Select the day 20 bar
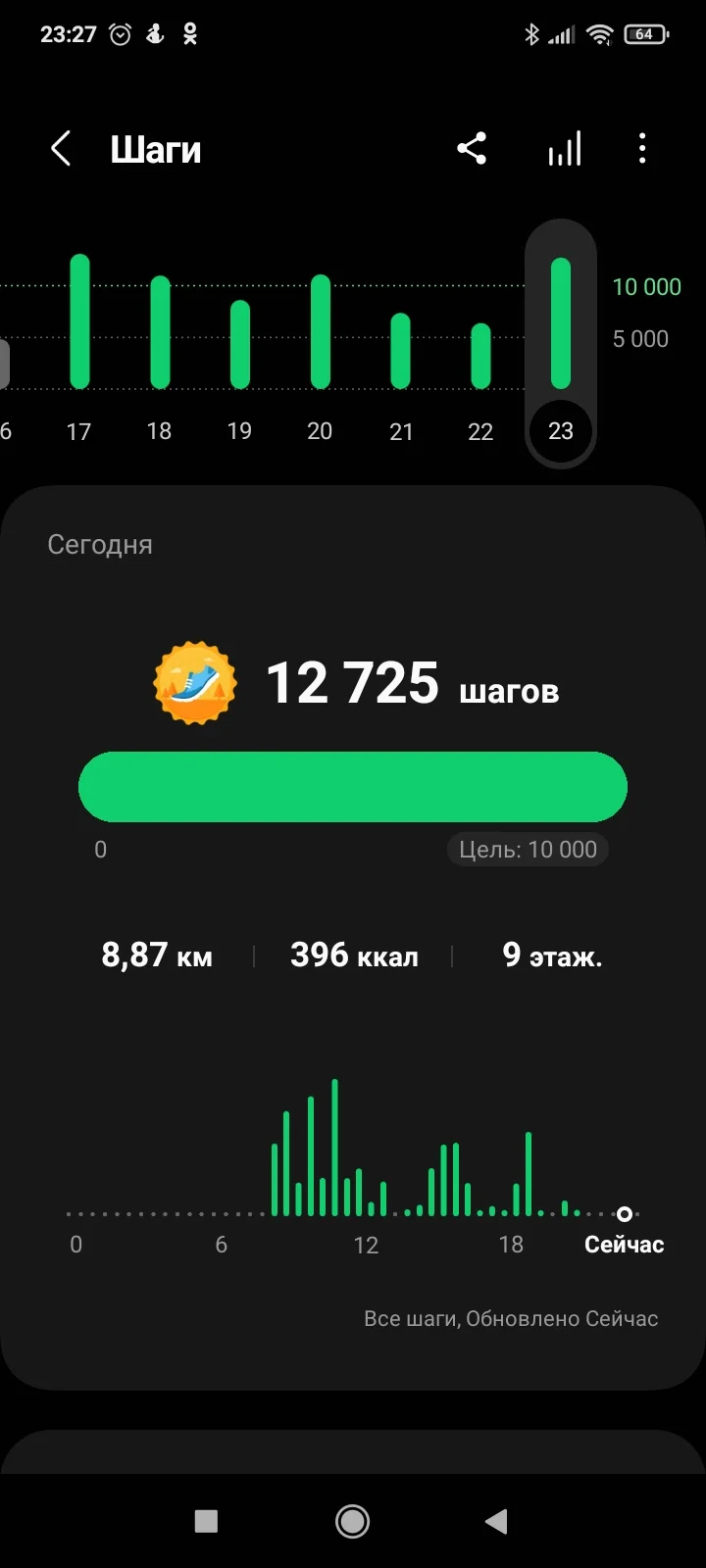Image resolution: width=706 pixels, height=1568 pixels. point(320,333)
